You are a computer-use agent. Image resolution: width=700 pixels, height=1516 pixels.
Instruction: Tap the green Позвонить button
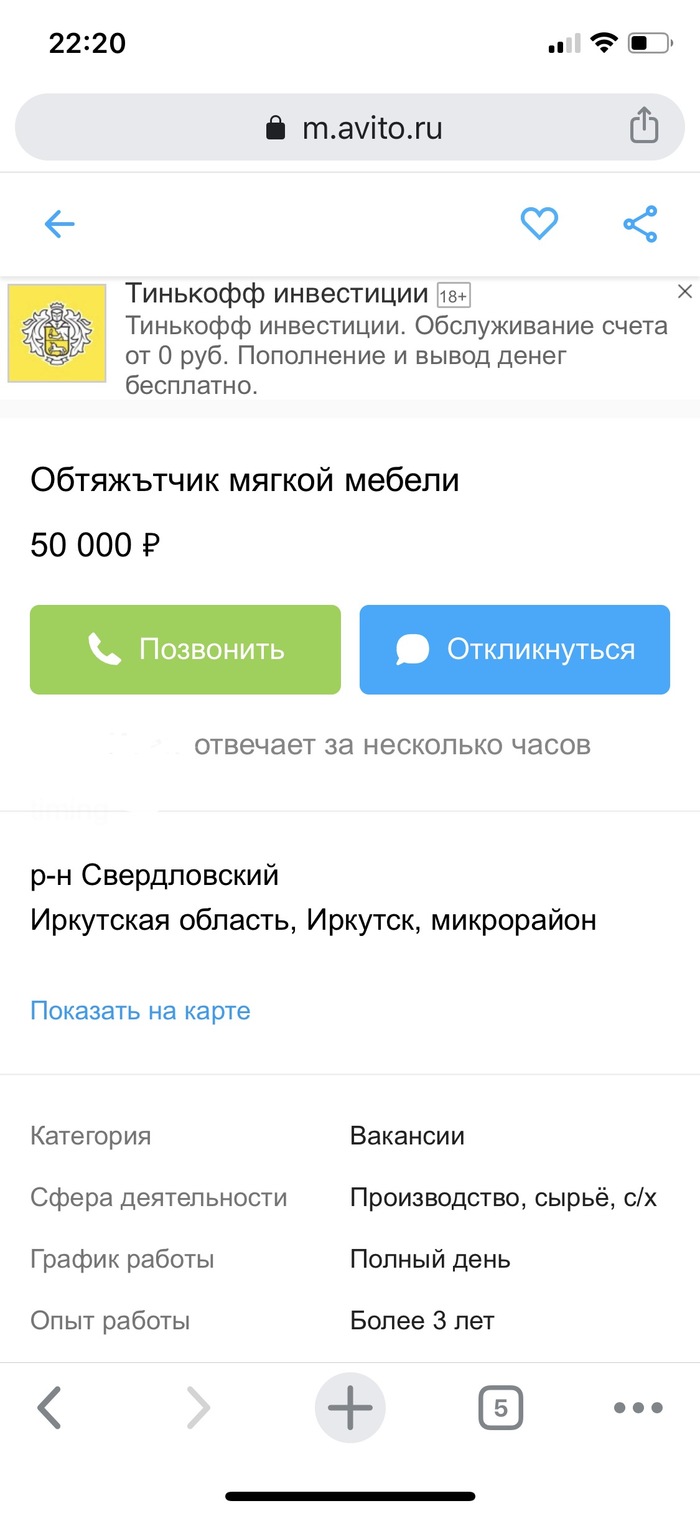(x=185, y=649)
